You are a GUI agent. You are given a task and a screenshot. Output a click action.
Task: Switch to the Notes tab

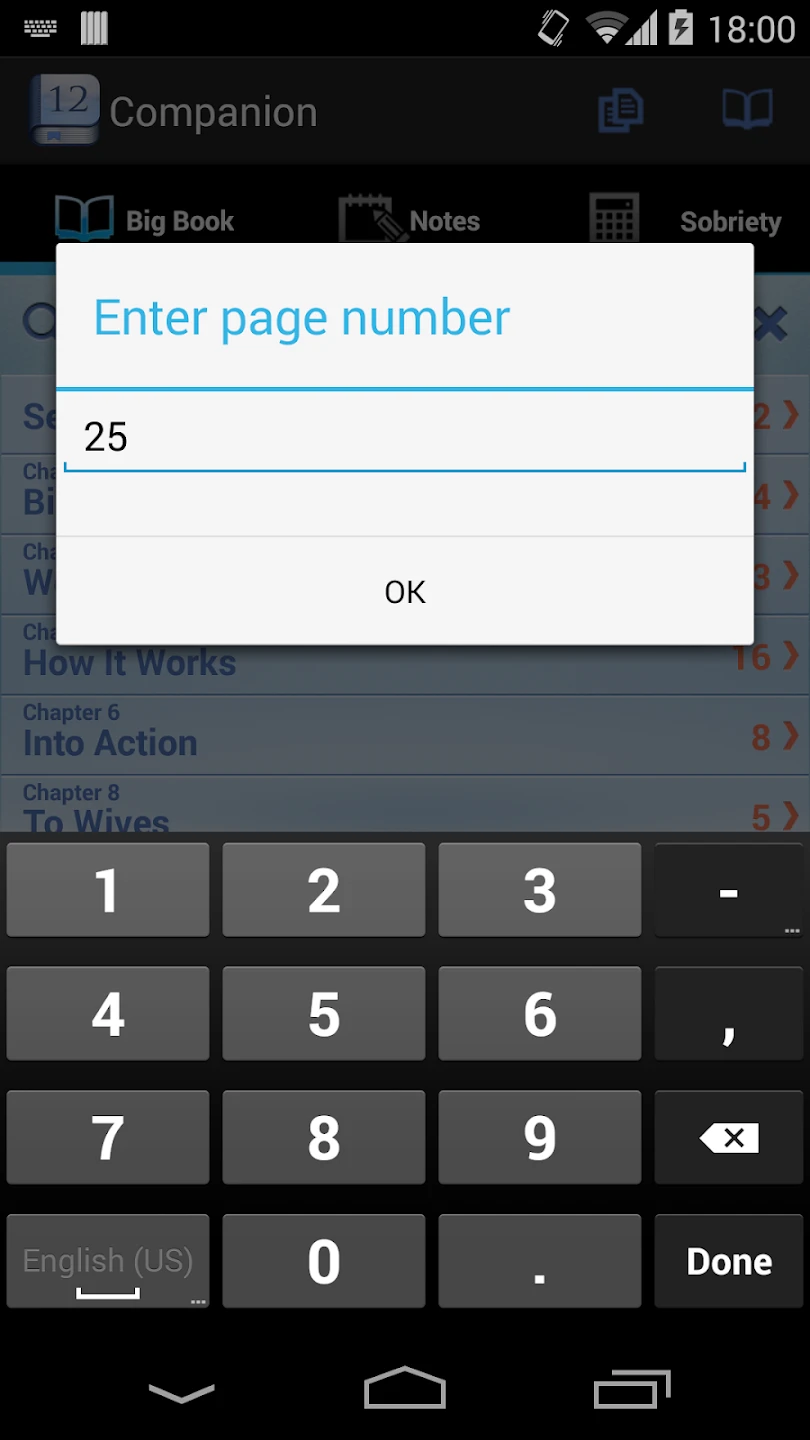[x=410, y=220]
